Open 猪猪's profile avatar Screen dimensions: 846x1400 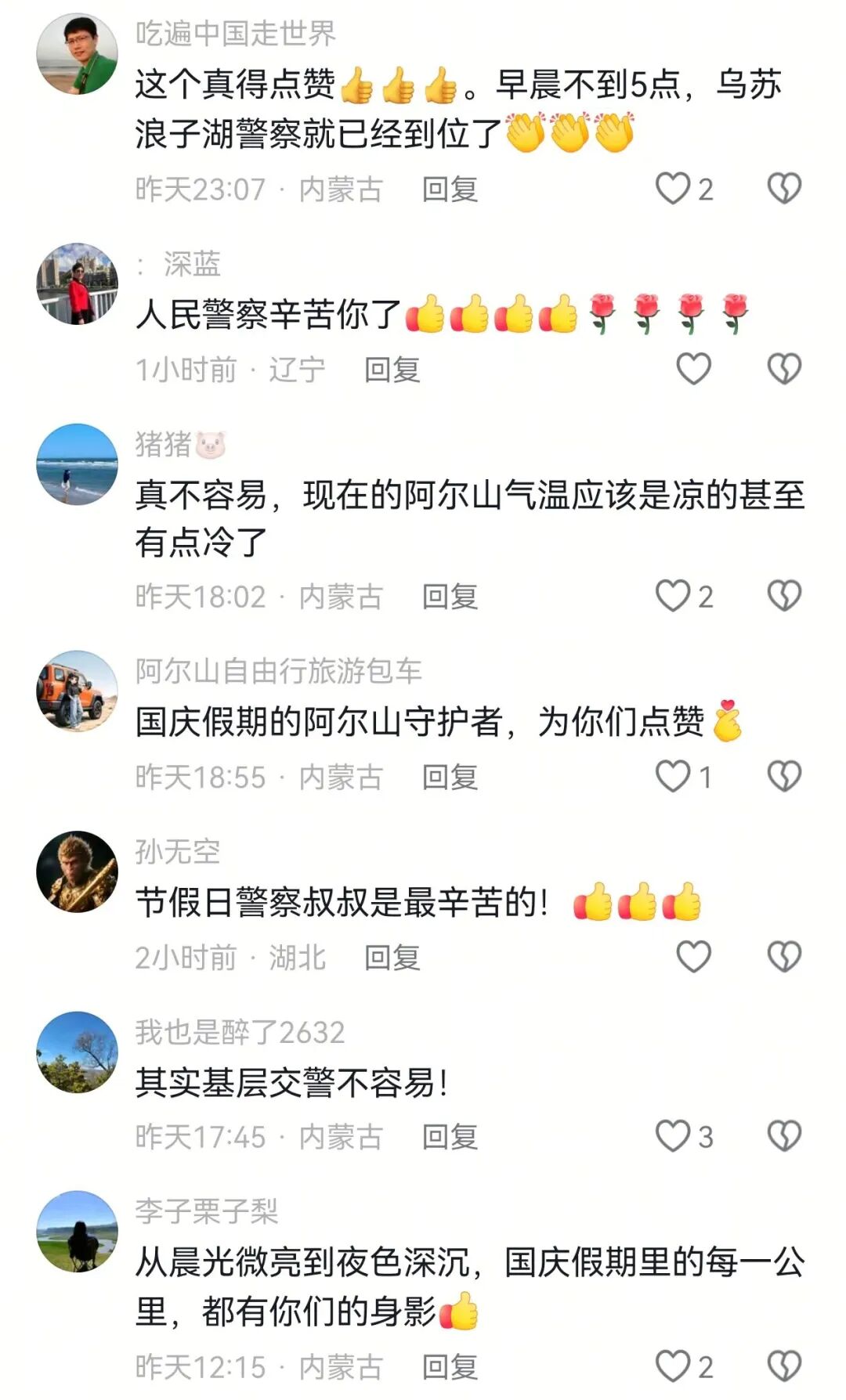coord(77,464)
